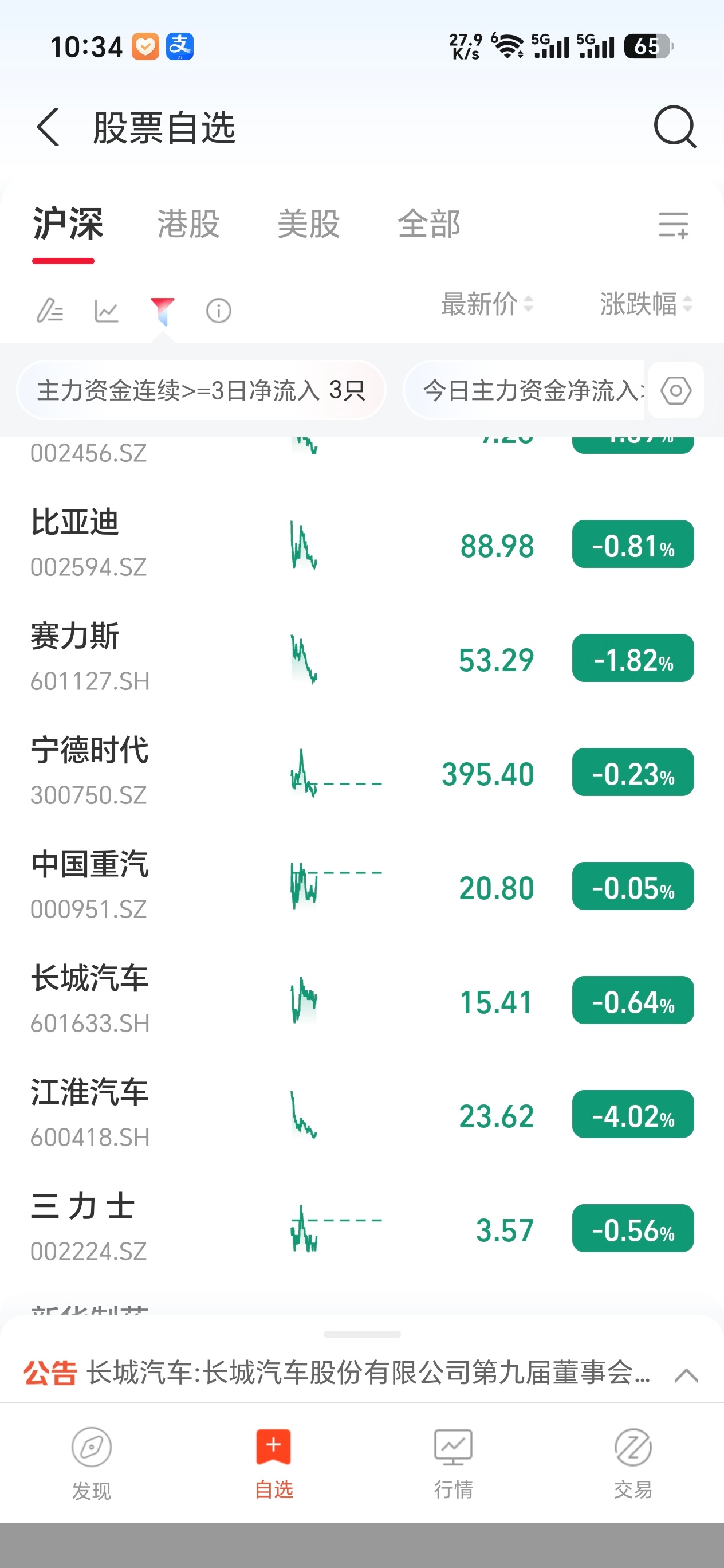
Task: Tap the edit list pencil icon
Action: click(x=49, y=311)
